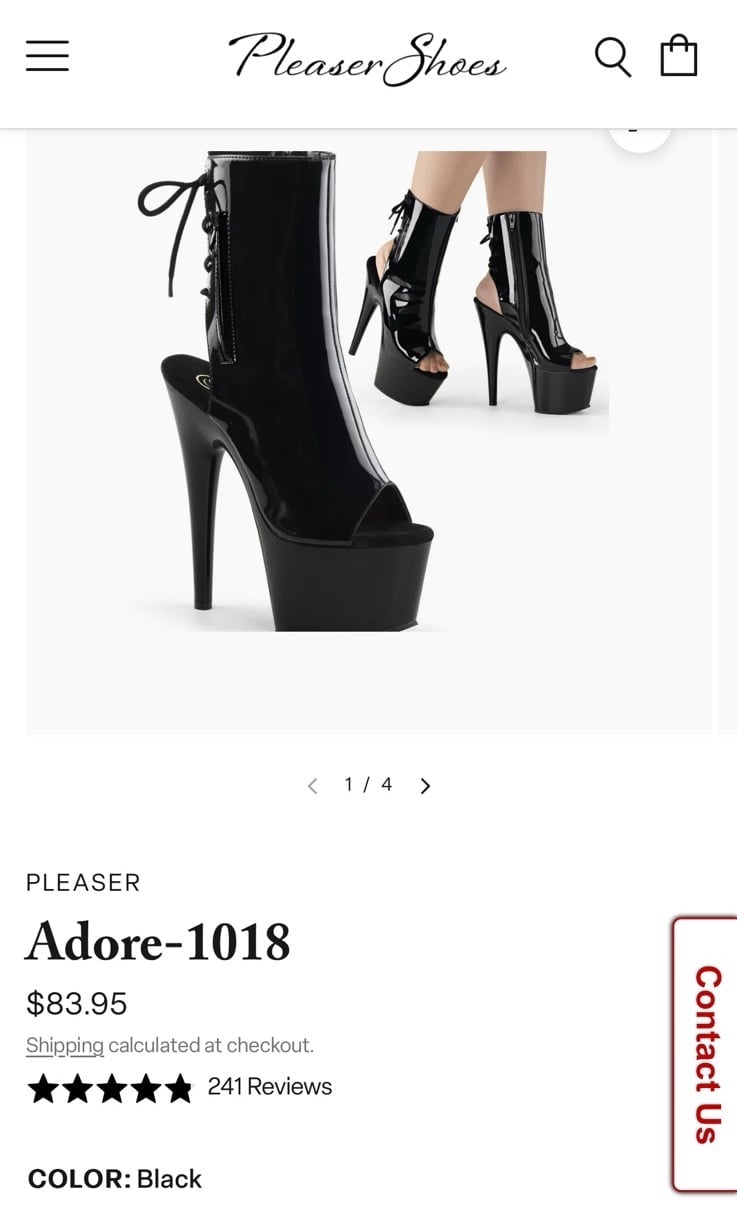Open the Contact Us side tab
737x1210 pixels.
coord(705,1053)
